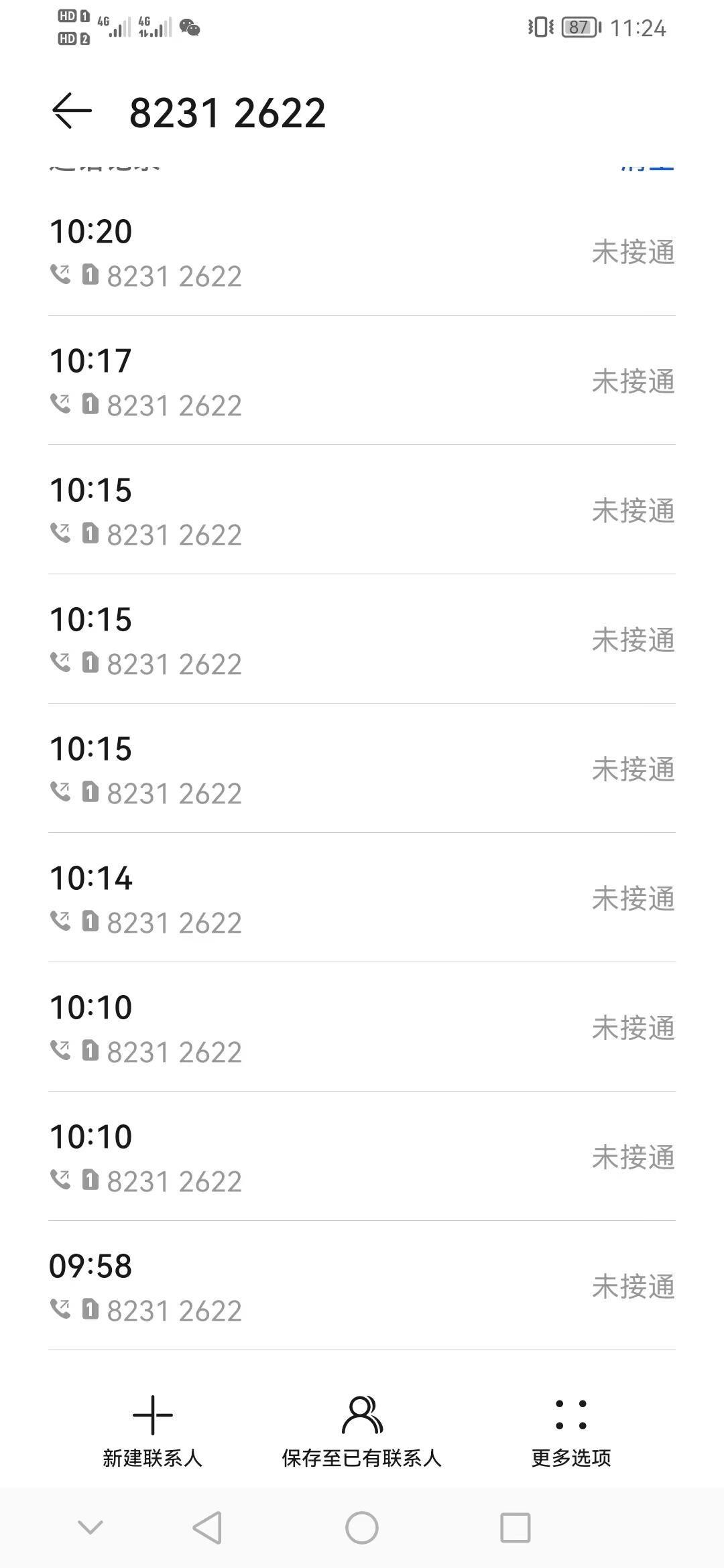Go back using the top arrow
The height and width of the screenshot is (1568, 724).
72,111
